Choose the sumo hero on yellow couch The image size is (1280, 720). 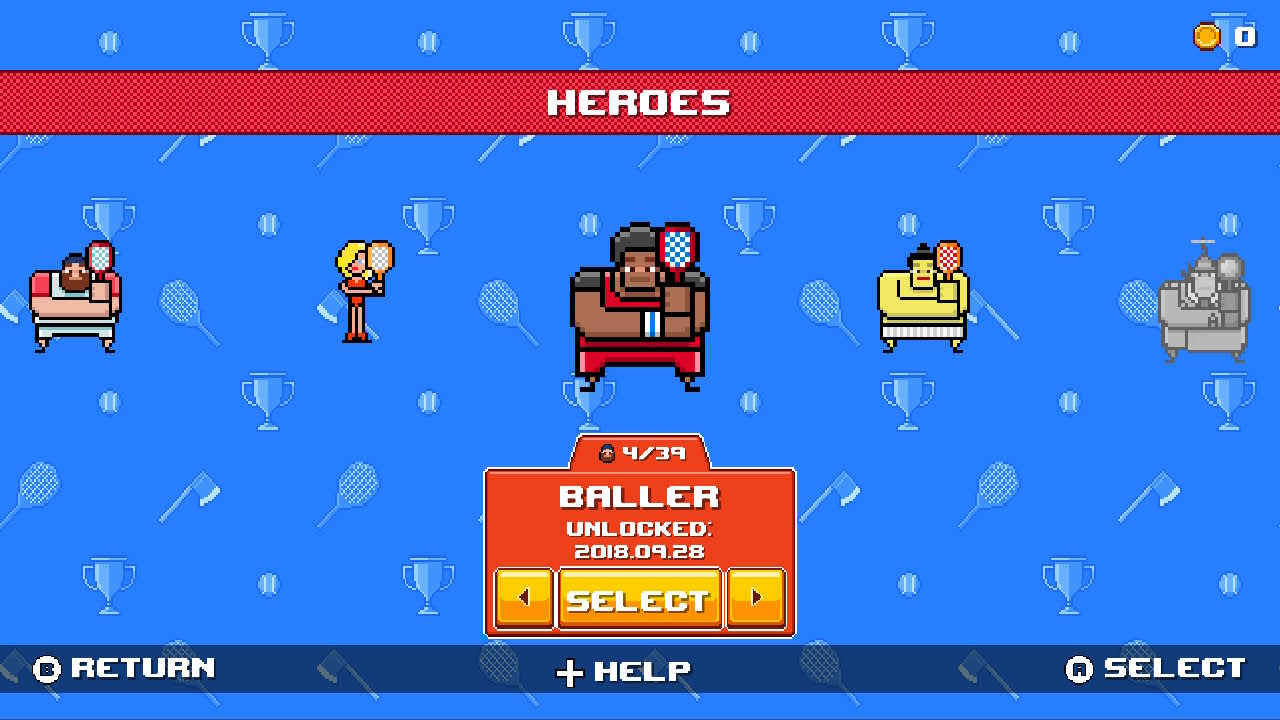click(923, 297)
